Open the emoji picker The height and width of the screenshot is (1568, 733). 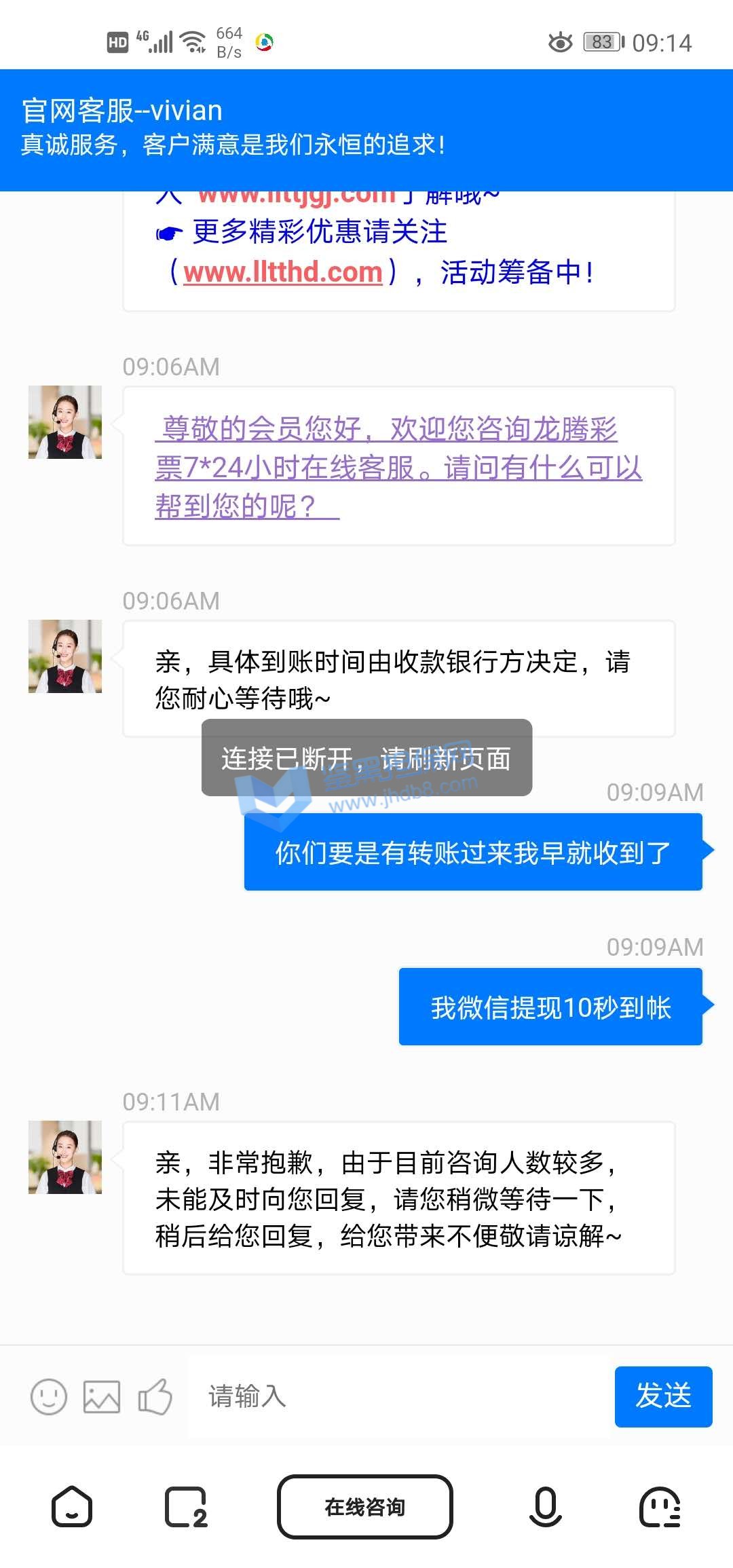(49, 1397)
